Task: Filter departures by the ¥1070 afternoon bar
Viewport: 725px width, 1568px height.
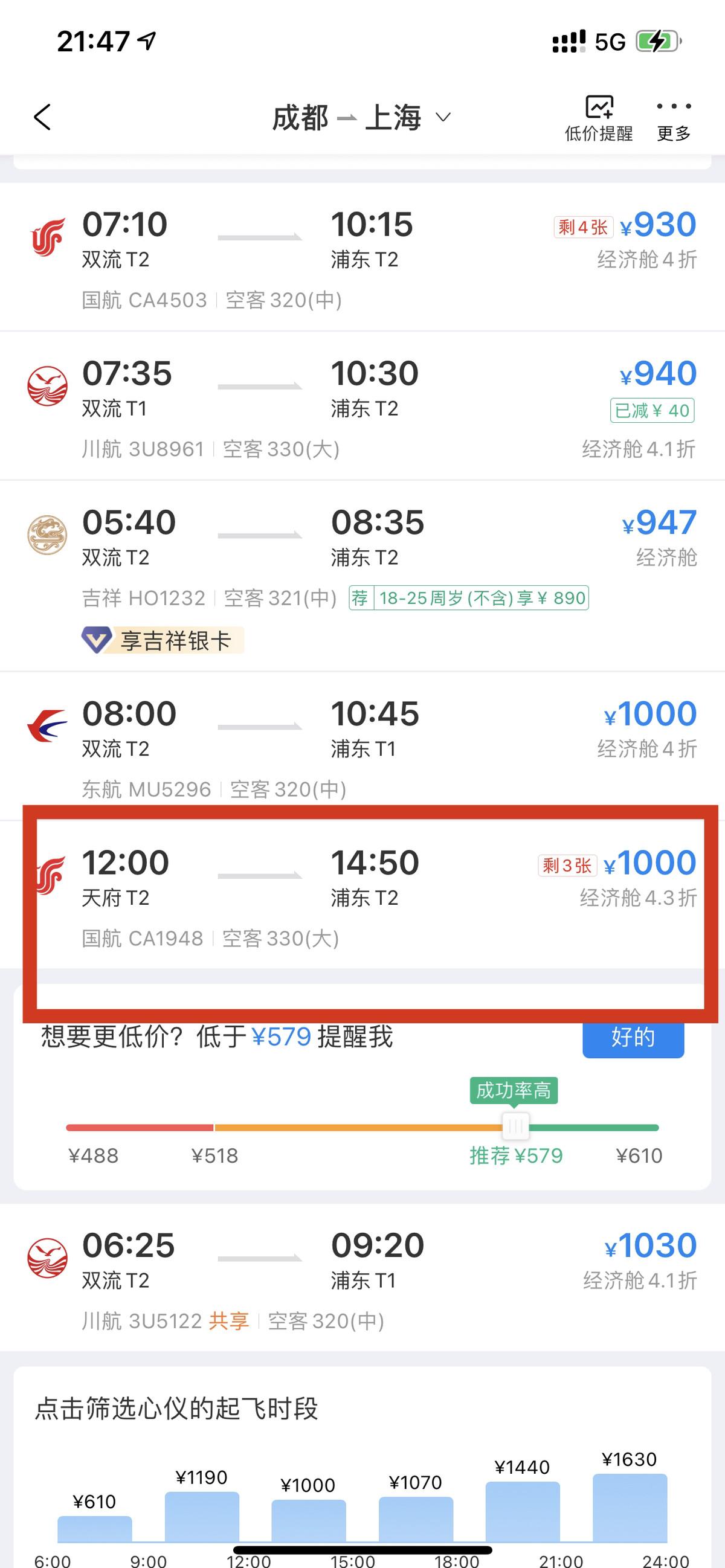Action: pyautogui.click(x=416, y=1518)
